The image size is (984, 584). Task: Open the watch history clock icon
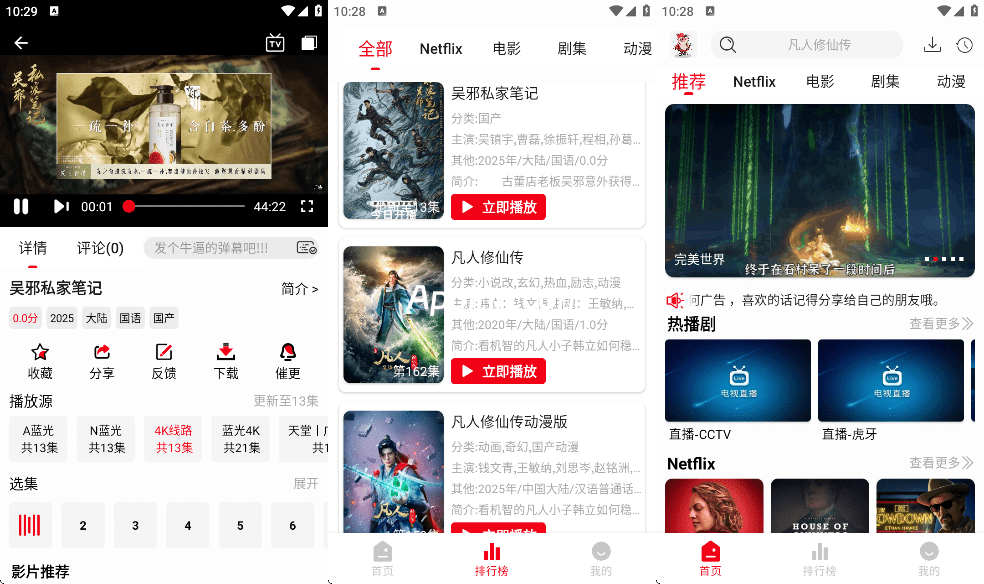coord(964,45)
